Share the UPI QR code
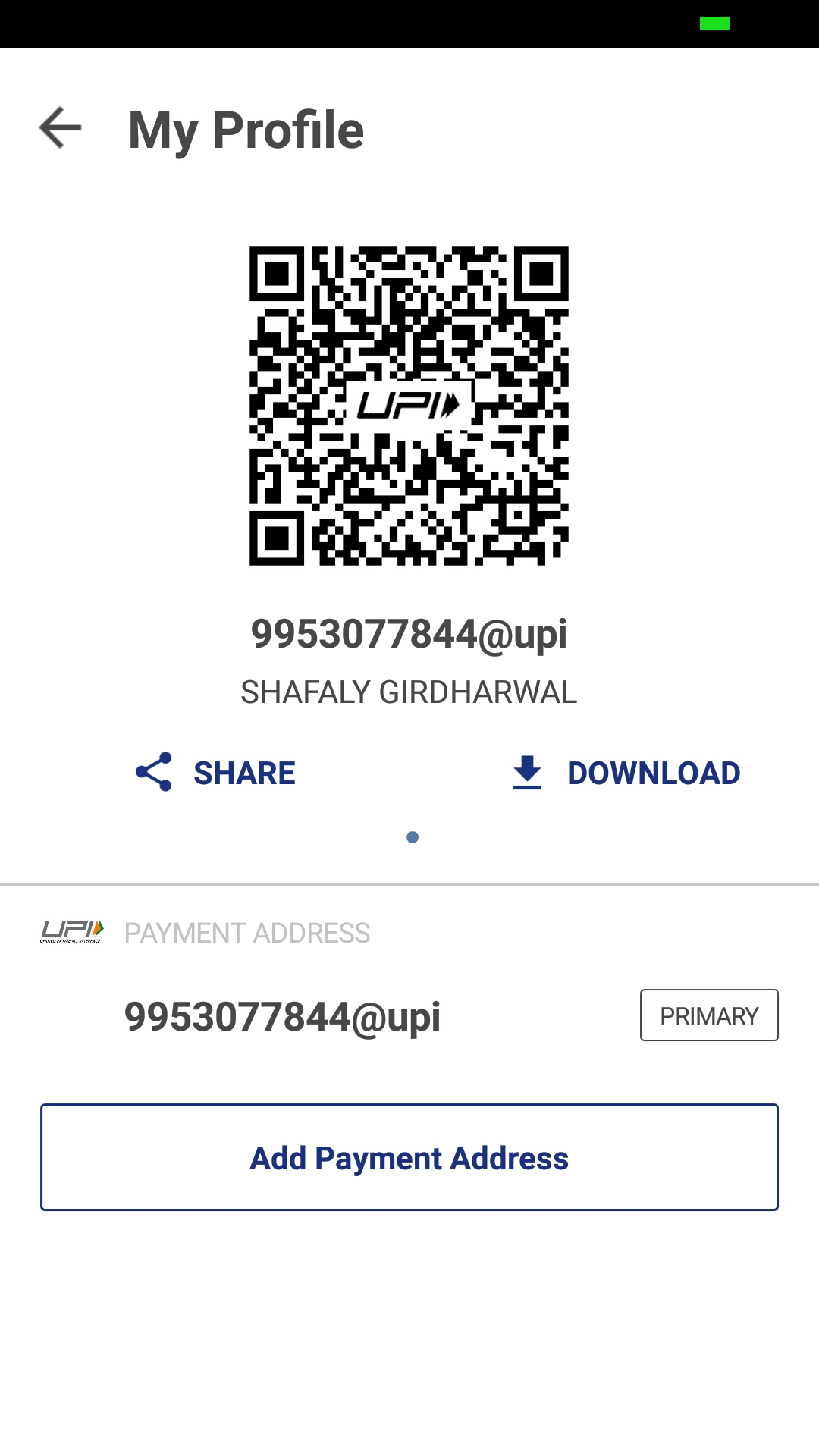This screenshot has height=1456, width=819. tap(216, 773)
